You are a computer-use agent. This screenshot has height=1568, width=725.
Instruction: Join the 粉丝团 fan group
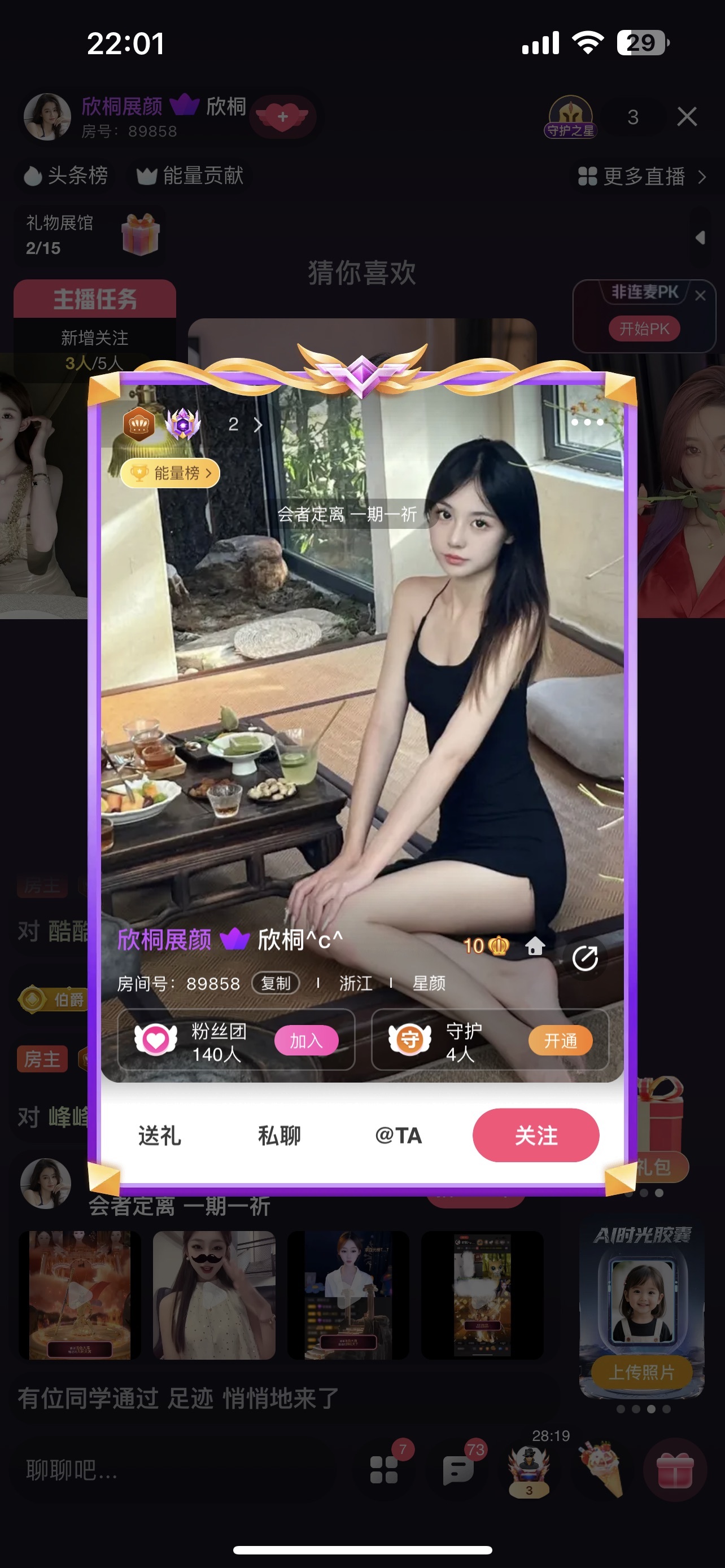pos(305,1040)
